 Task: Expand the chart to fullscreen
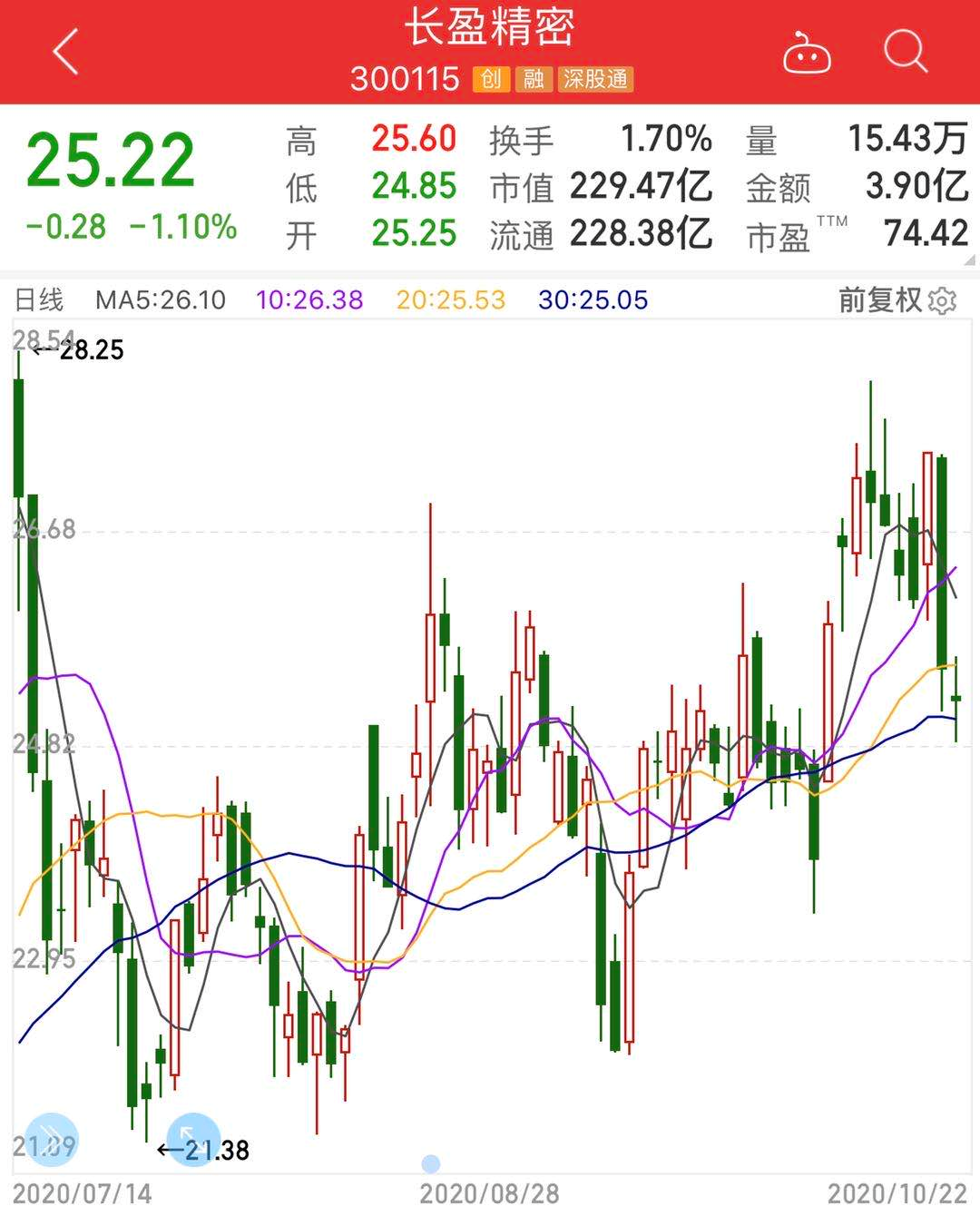tap(193, 1139)
